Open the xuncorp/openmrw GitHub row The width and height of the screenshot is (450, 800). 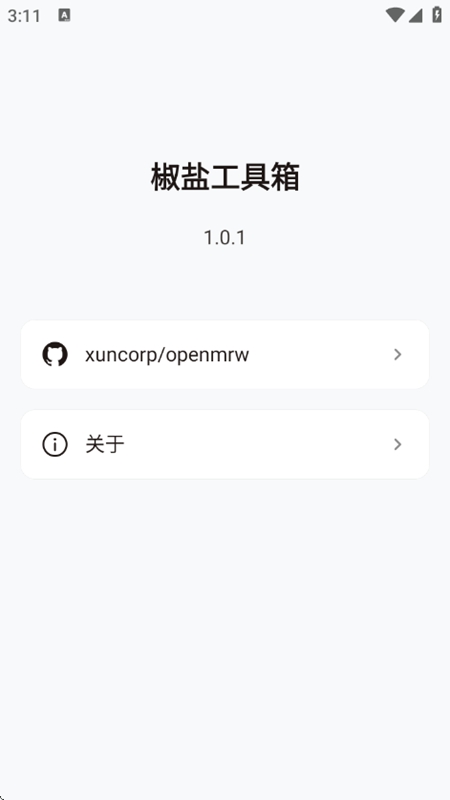(x=224, y=354)
